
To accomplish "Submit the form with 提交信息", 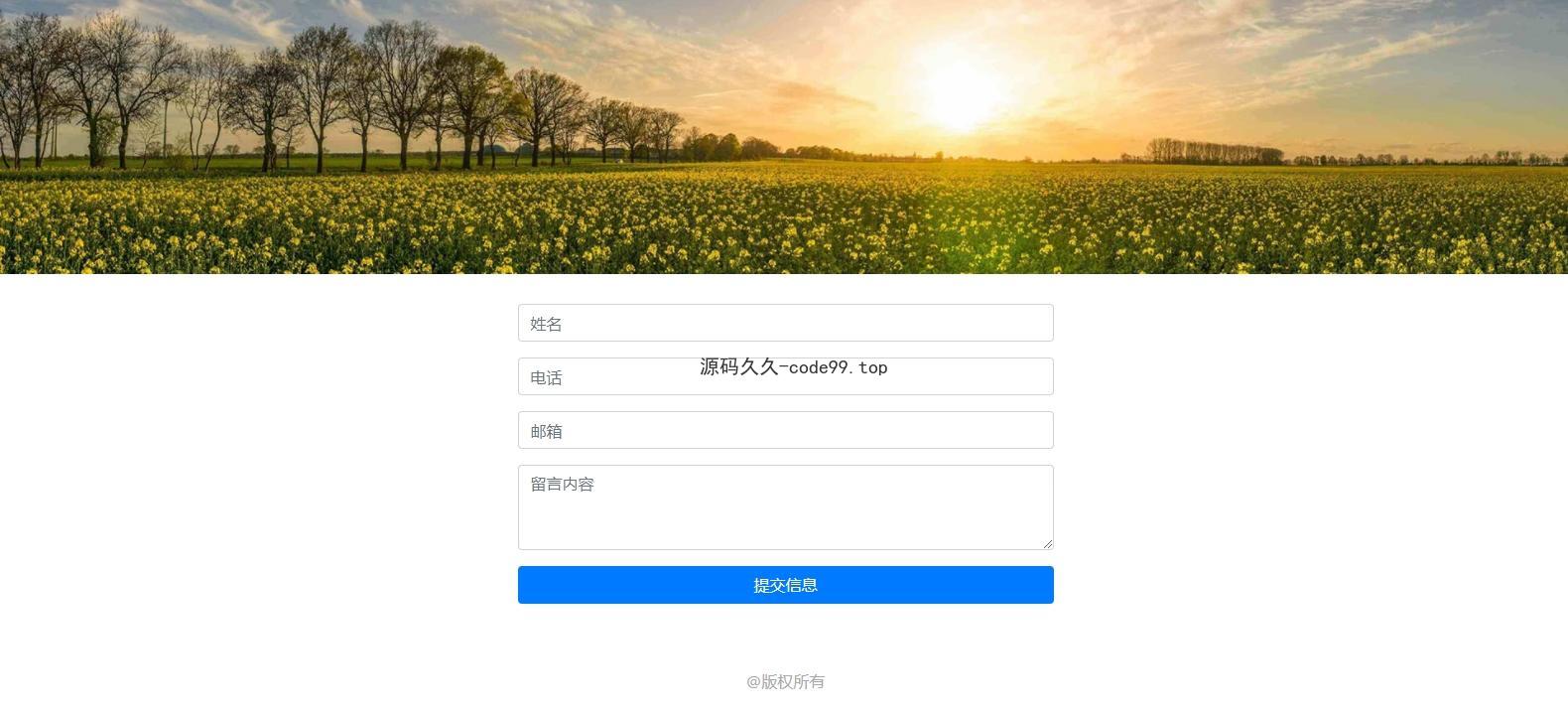I will point(785,585).
